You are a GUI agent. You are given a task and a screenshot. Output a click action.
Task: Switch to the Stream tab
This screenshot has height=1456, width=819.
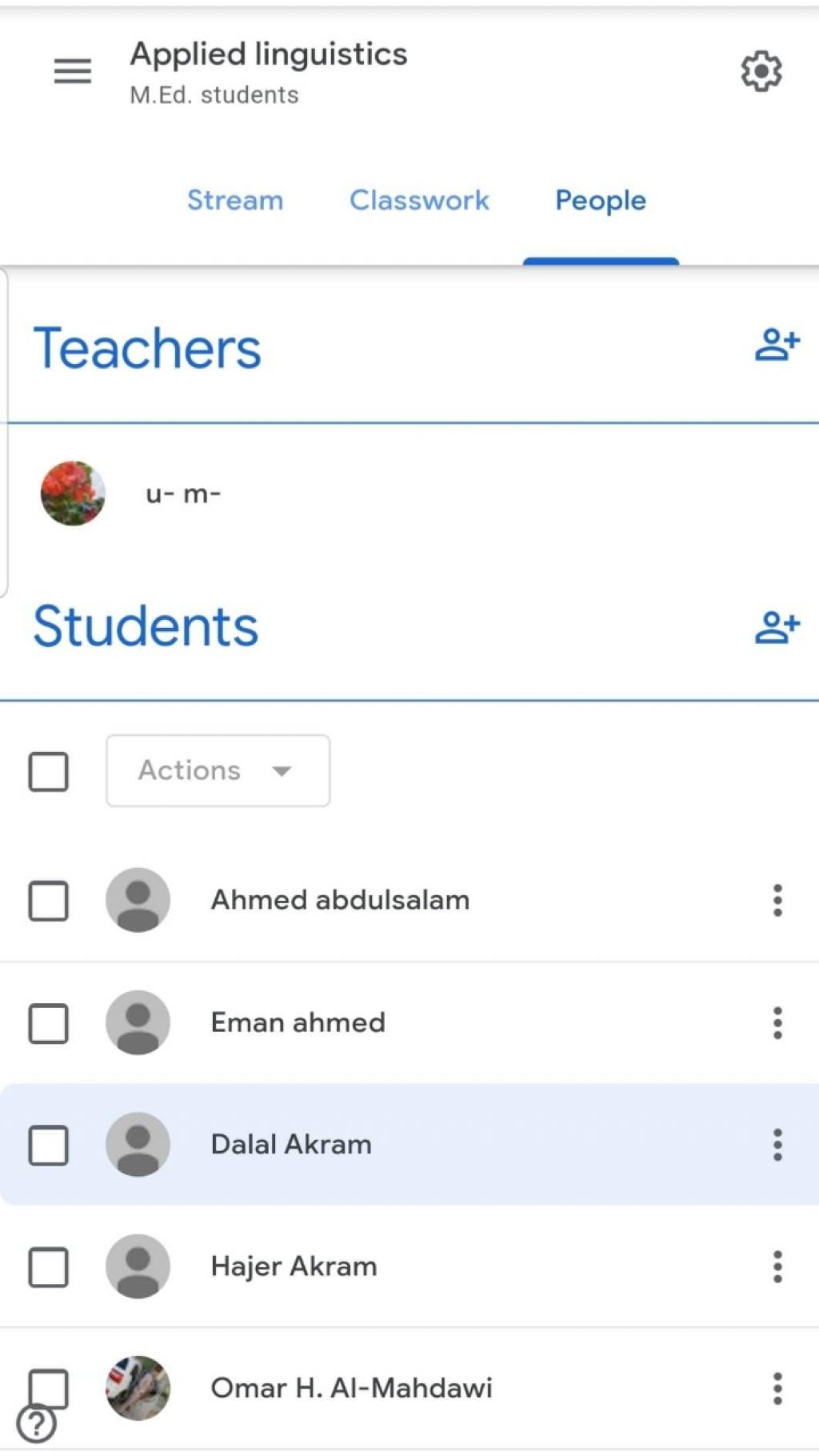point(235,200)
